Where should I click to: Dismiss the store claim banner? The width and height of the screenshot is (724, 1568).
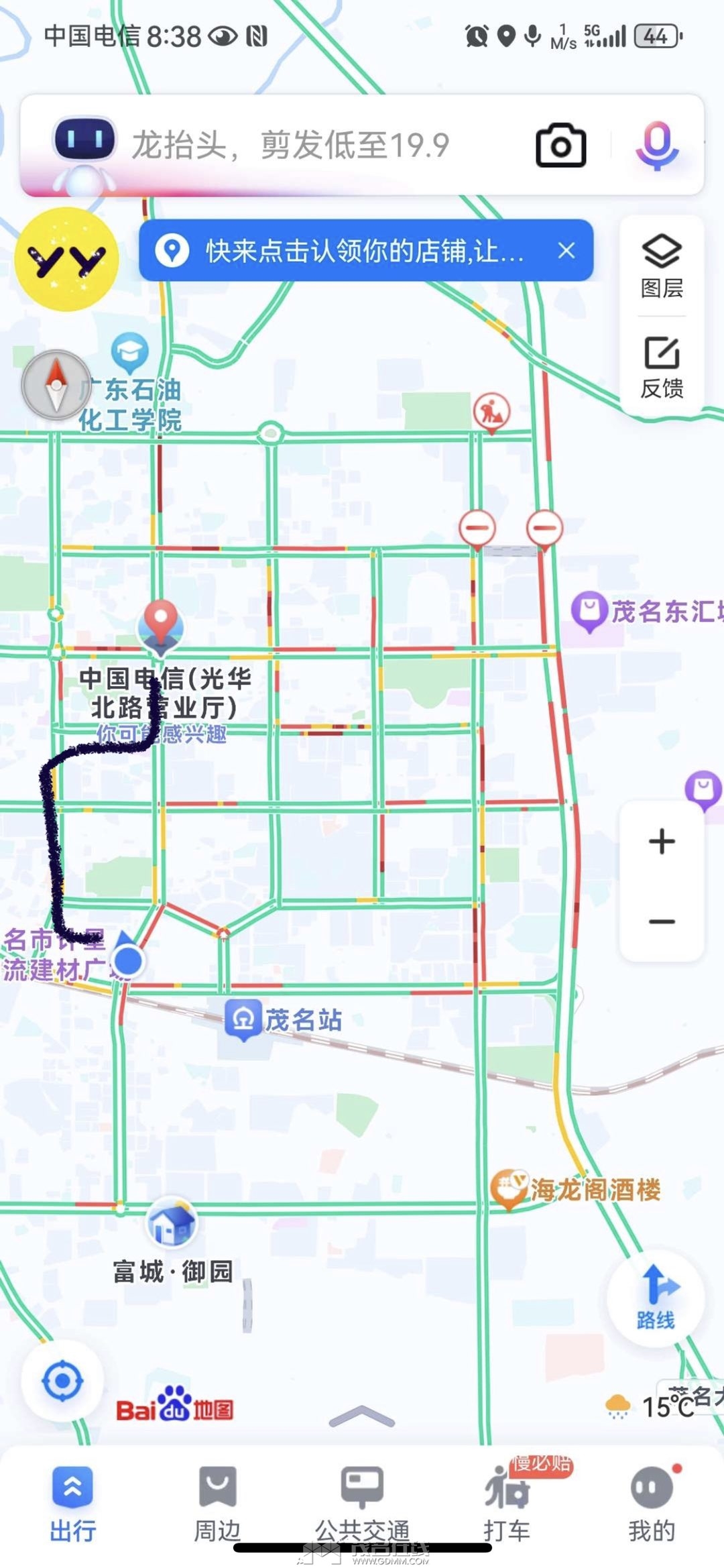(566, 251)
